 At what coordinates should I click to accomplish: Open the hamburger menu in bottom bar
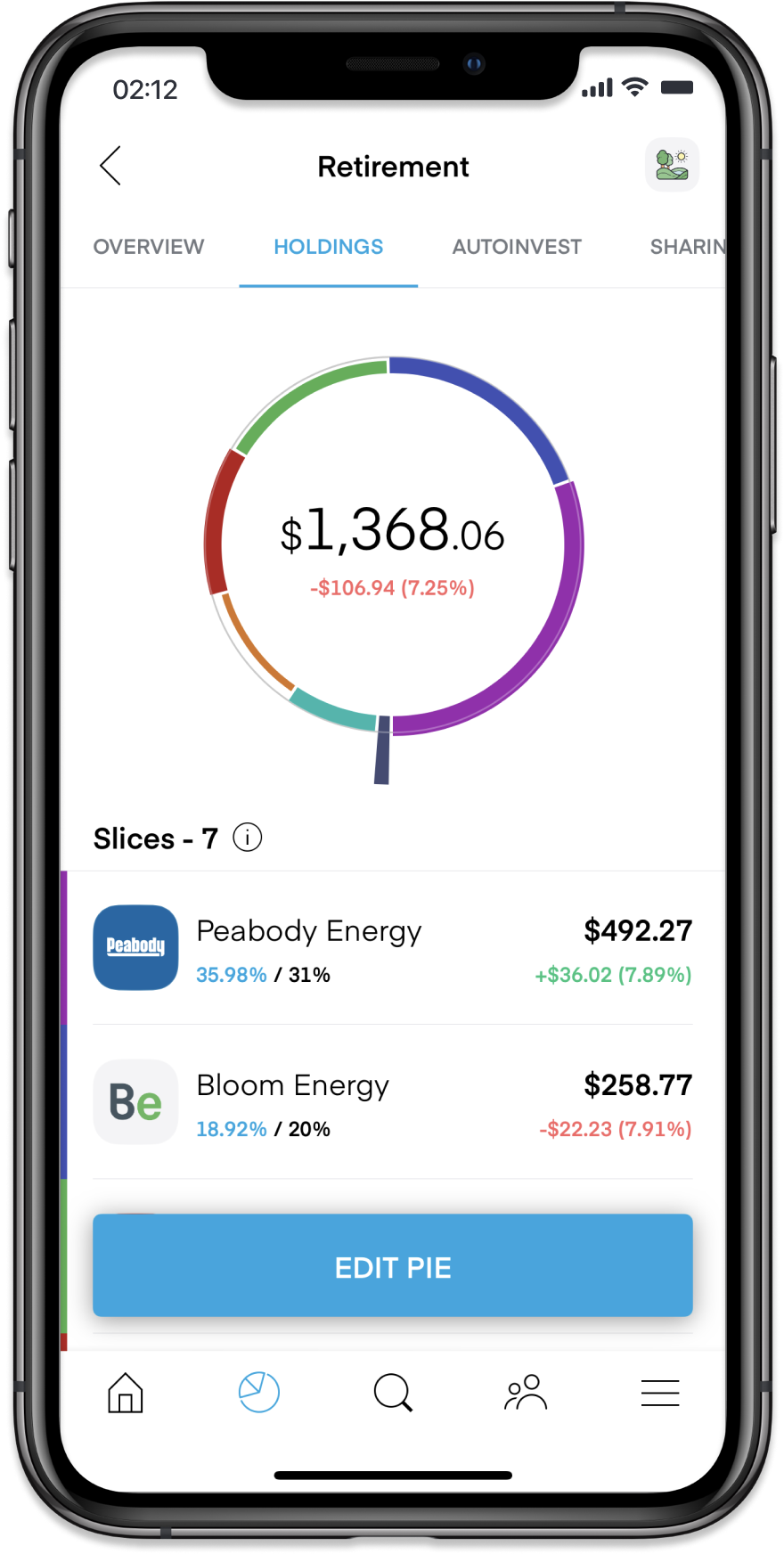(660, 1393)
